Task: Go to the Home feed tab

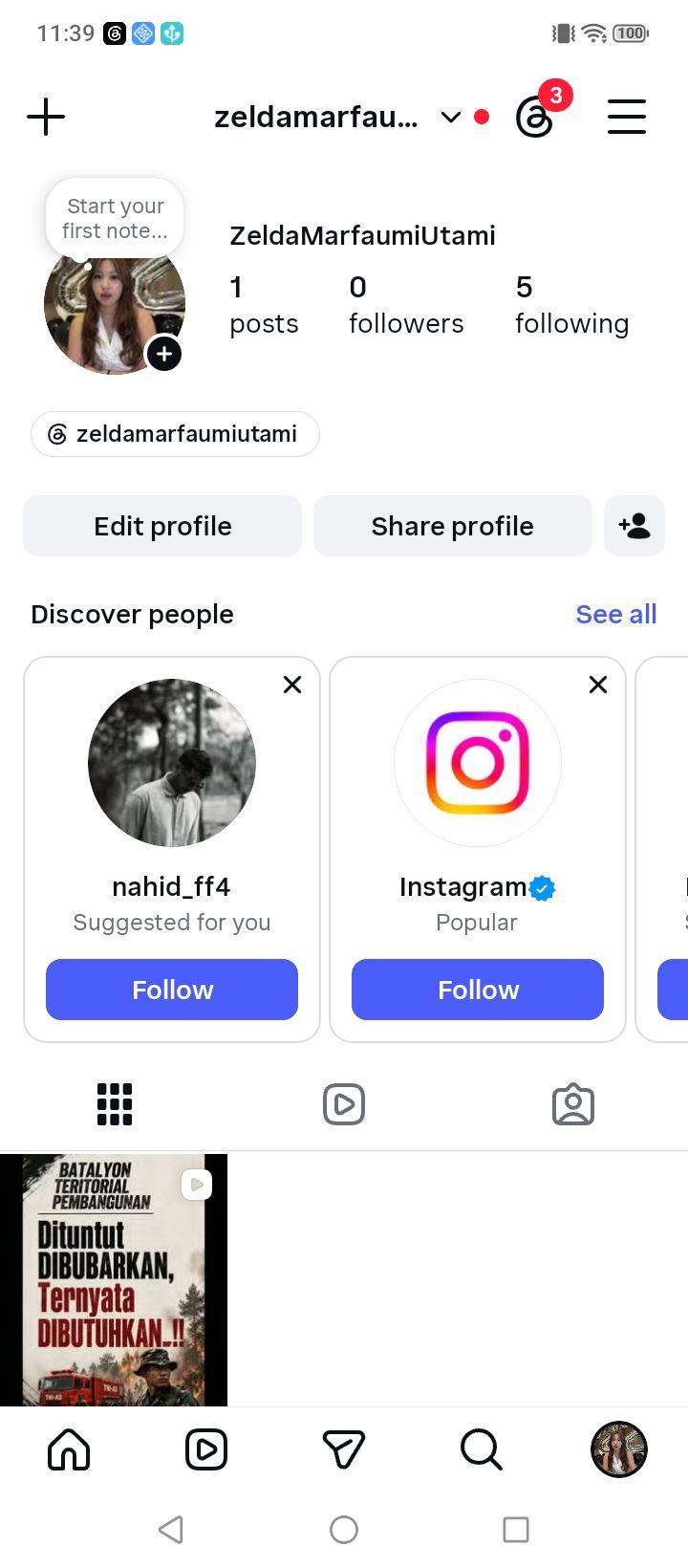Action: pos(69,1449)
